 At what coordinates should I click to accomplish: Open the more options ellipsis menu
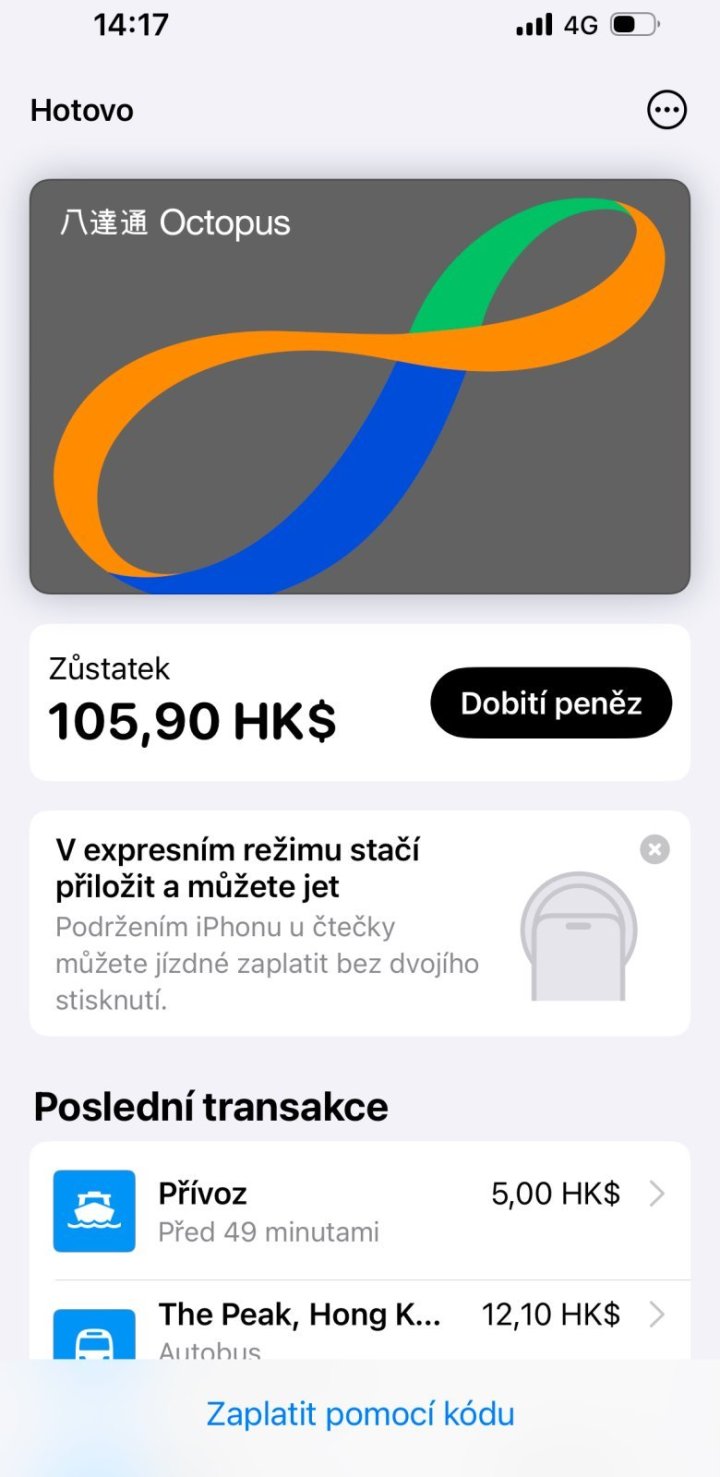pos(667,110)
